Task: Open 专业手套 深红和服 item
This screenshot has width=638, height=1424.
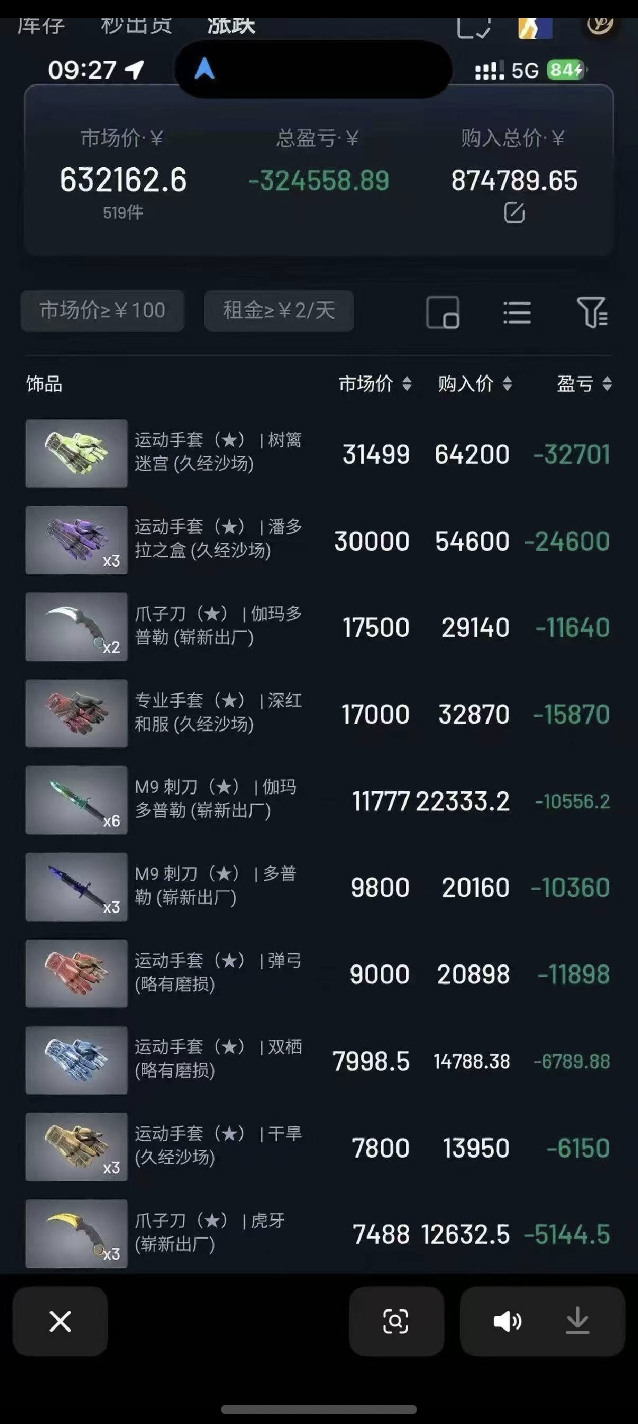Action: [x=218, y=713]
